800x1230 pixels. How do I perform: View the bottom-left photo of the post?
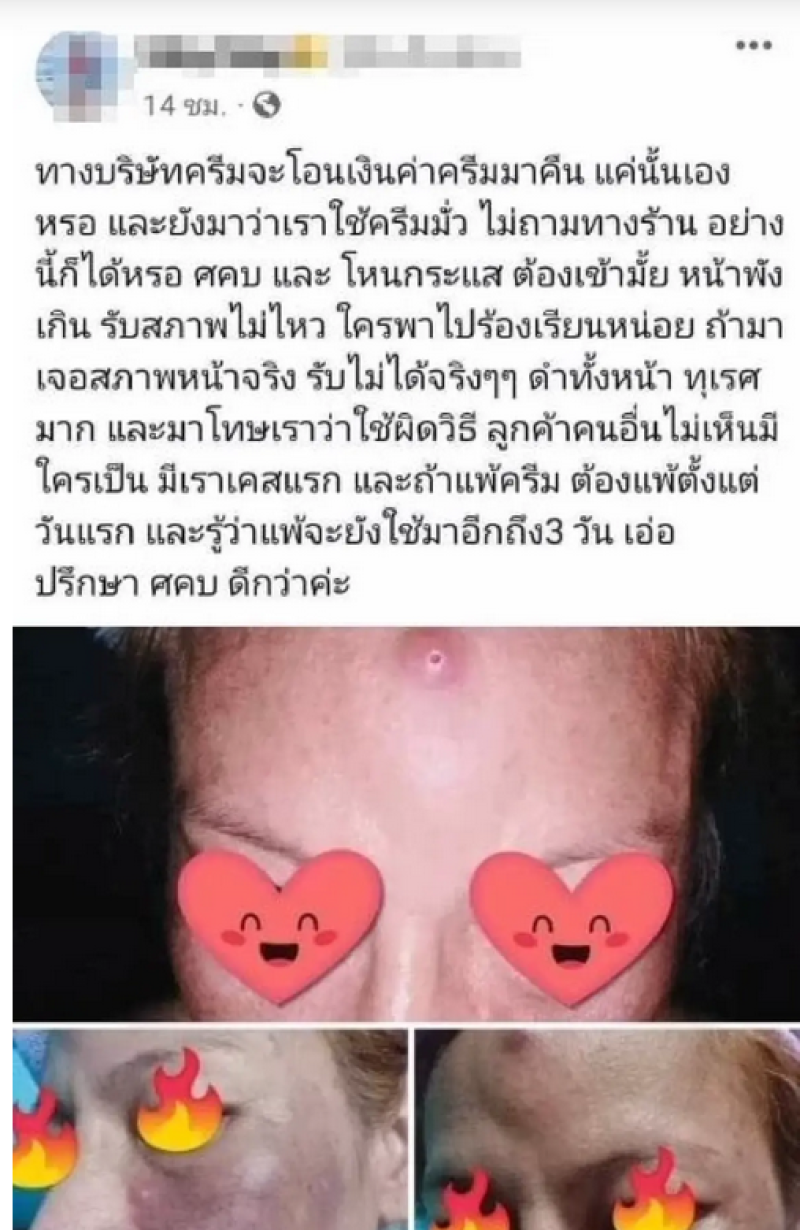click(x=210, y=1128)
